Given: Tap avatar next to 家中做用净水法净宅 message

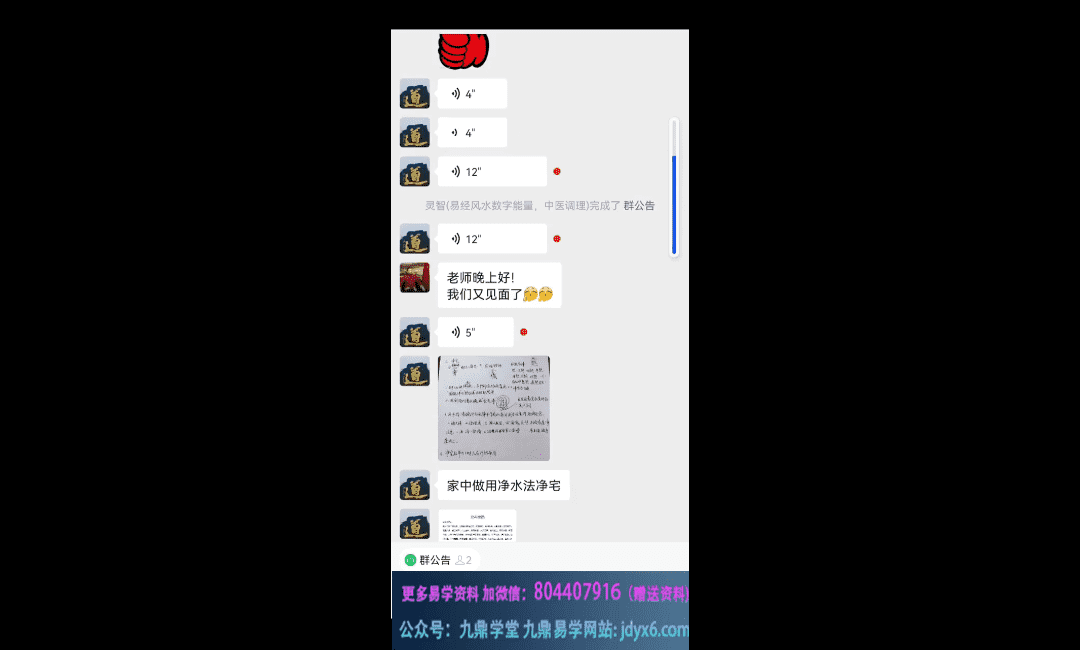Looking at the screenshot, I should (x=415, y=485).
